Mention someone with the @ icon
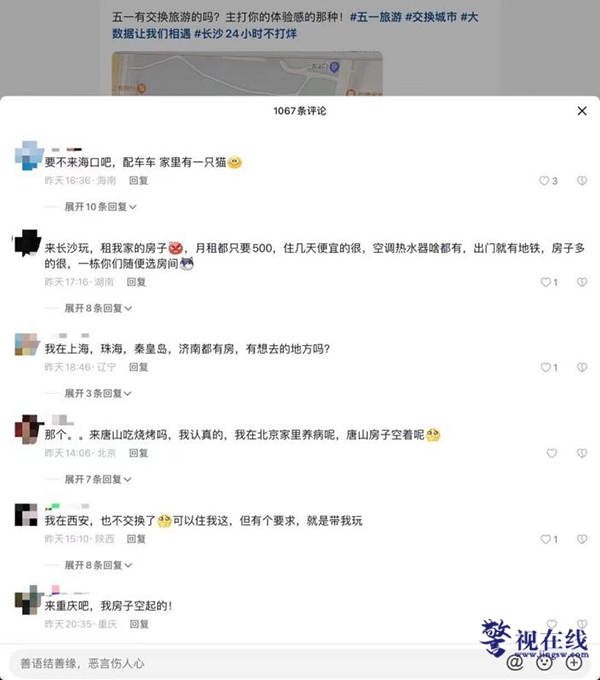The width and height of the screenshot is (600, 680). coord(513,662)
